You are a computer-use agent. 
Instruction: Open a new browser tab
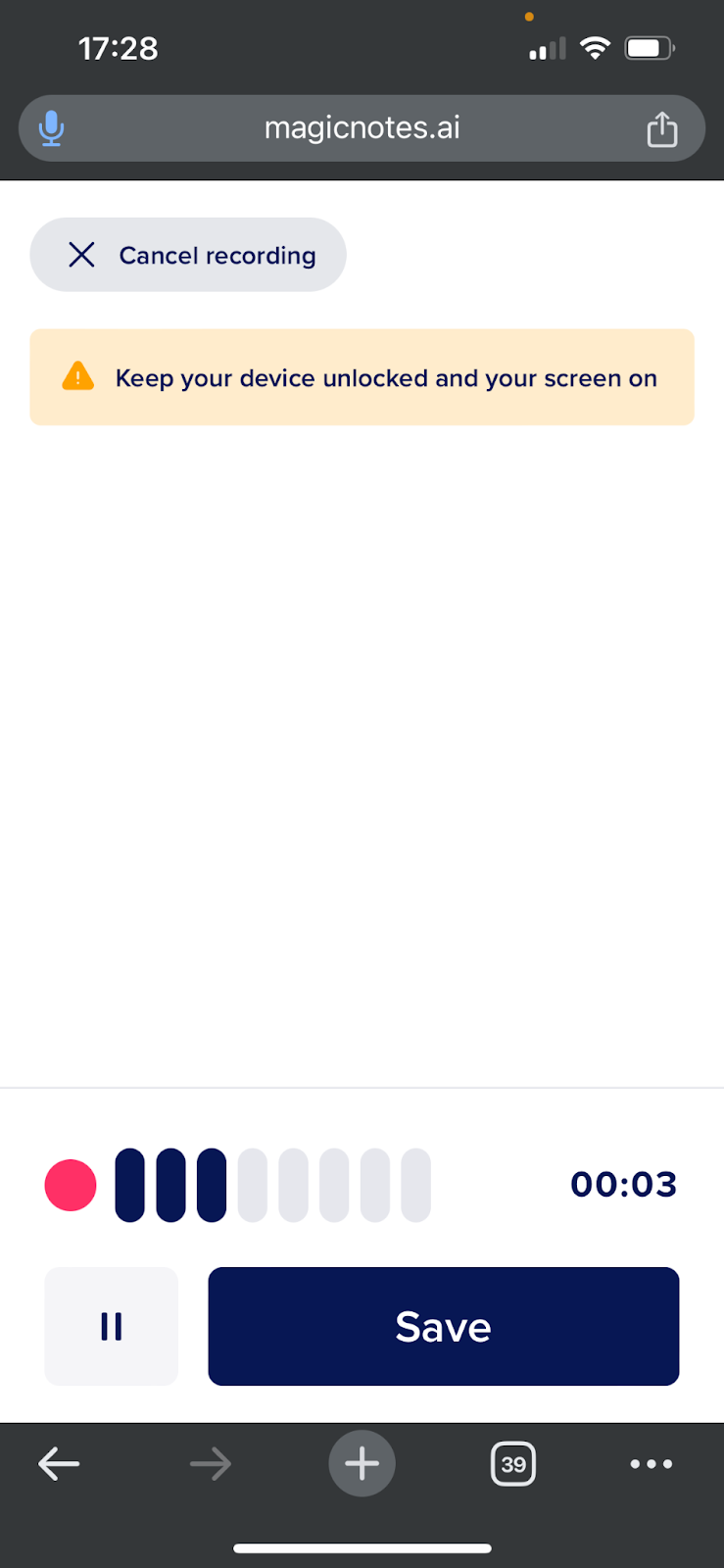tap(362, 1464)
